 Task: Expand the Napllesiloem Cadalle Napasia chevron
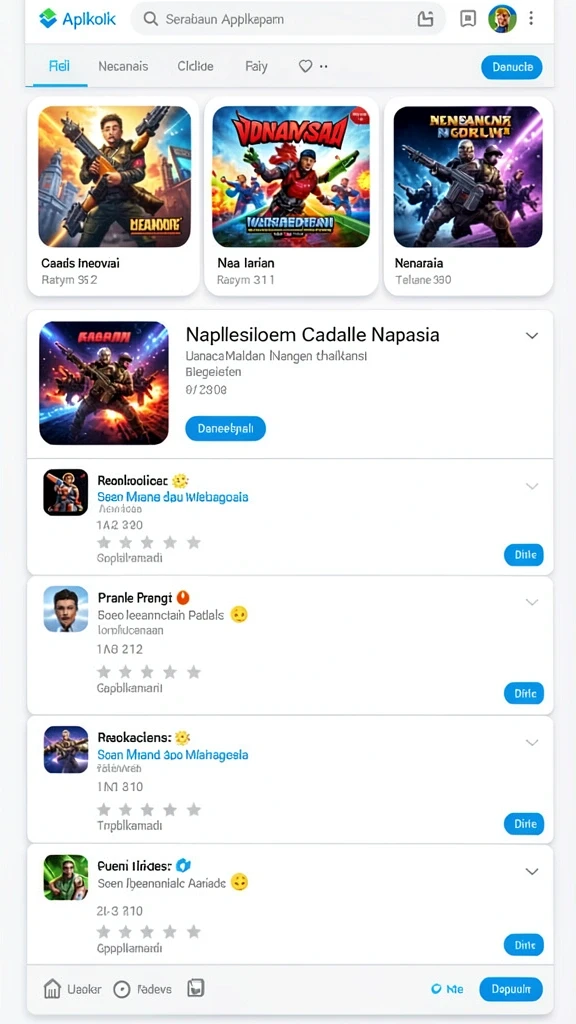[532, 336]
